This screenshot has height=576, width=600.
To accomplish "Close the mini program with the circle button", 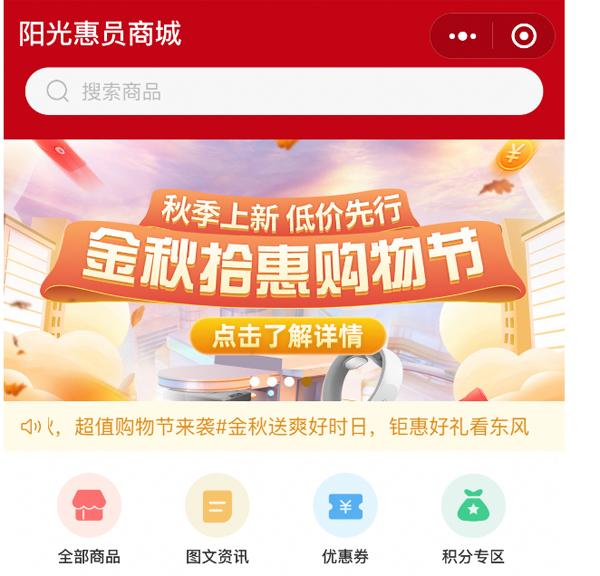I will 523,37.
